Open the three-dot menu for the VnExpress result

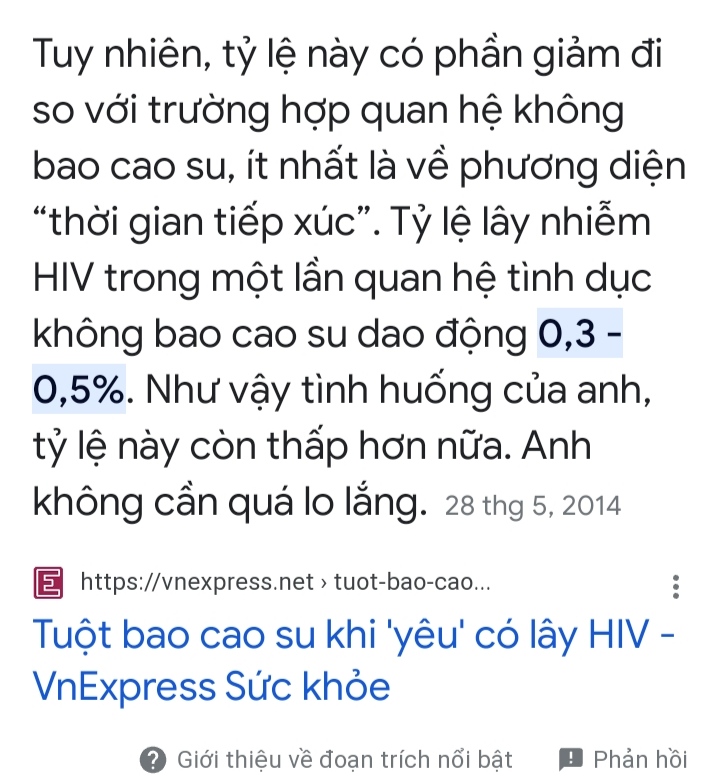tap(677, 586)
